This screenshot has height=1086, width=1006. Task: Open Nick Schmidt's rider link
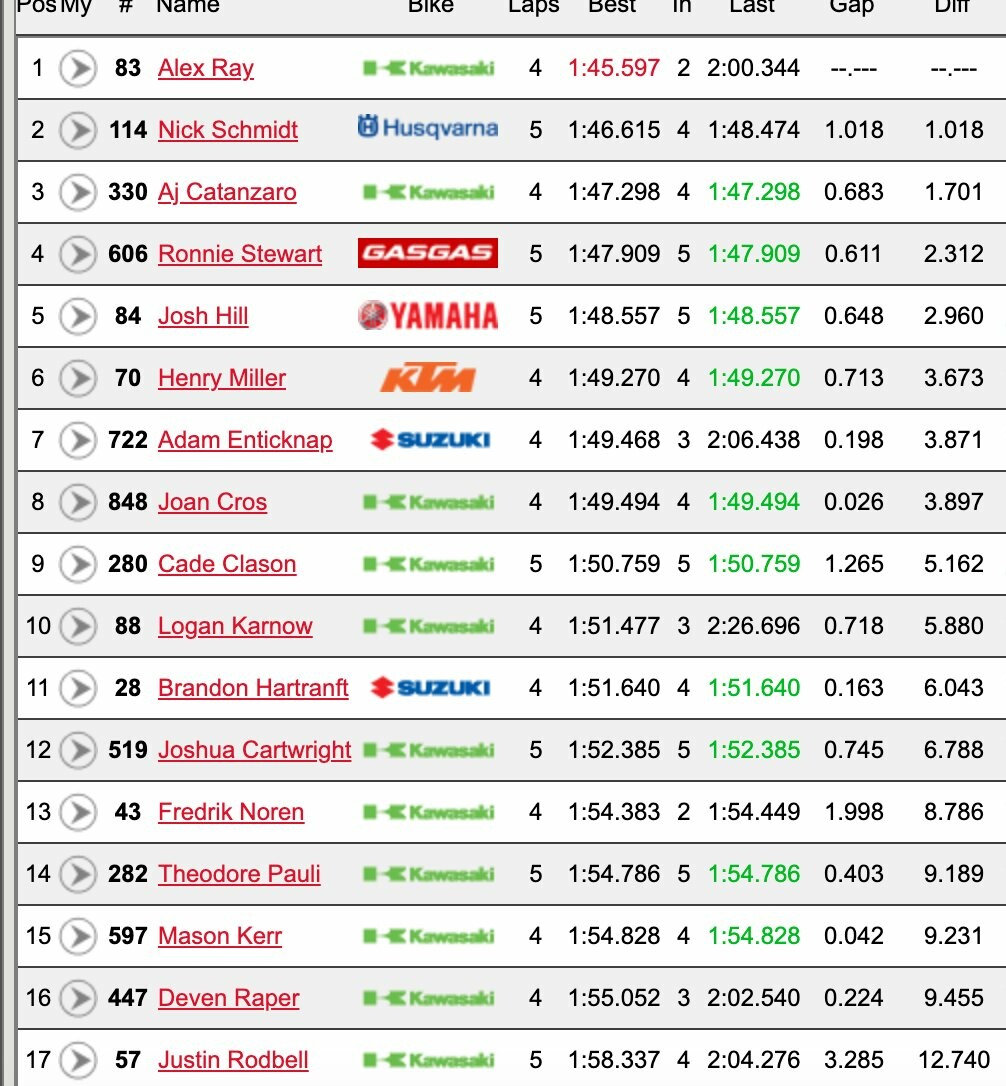click(x=228, y=130)
